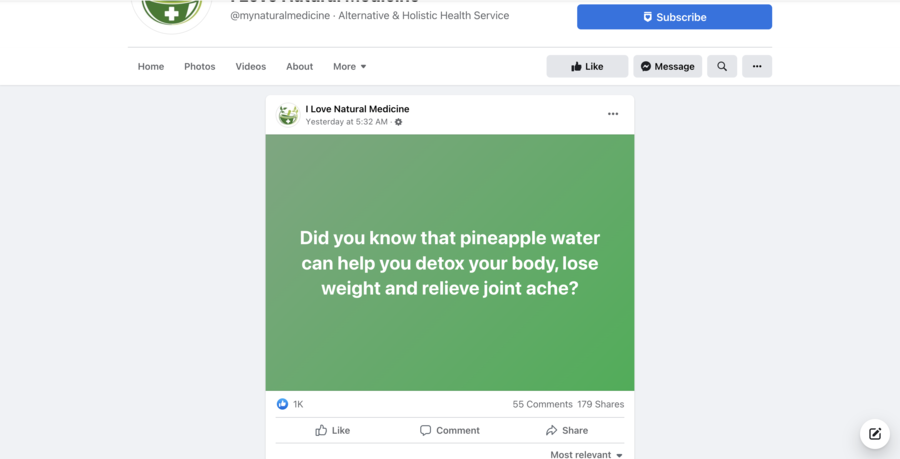This screenshot has width=900, height=459.
Task: Open I Love Natural Medicine post author link
Action: [357, 109]
